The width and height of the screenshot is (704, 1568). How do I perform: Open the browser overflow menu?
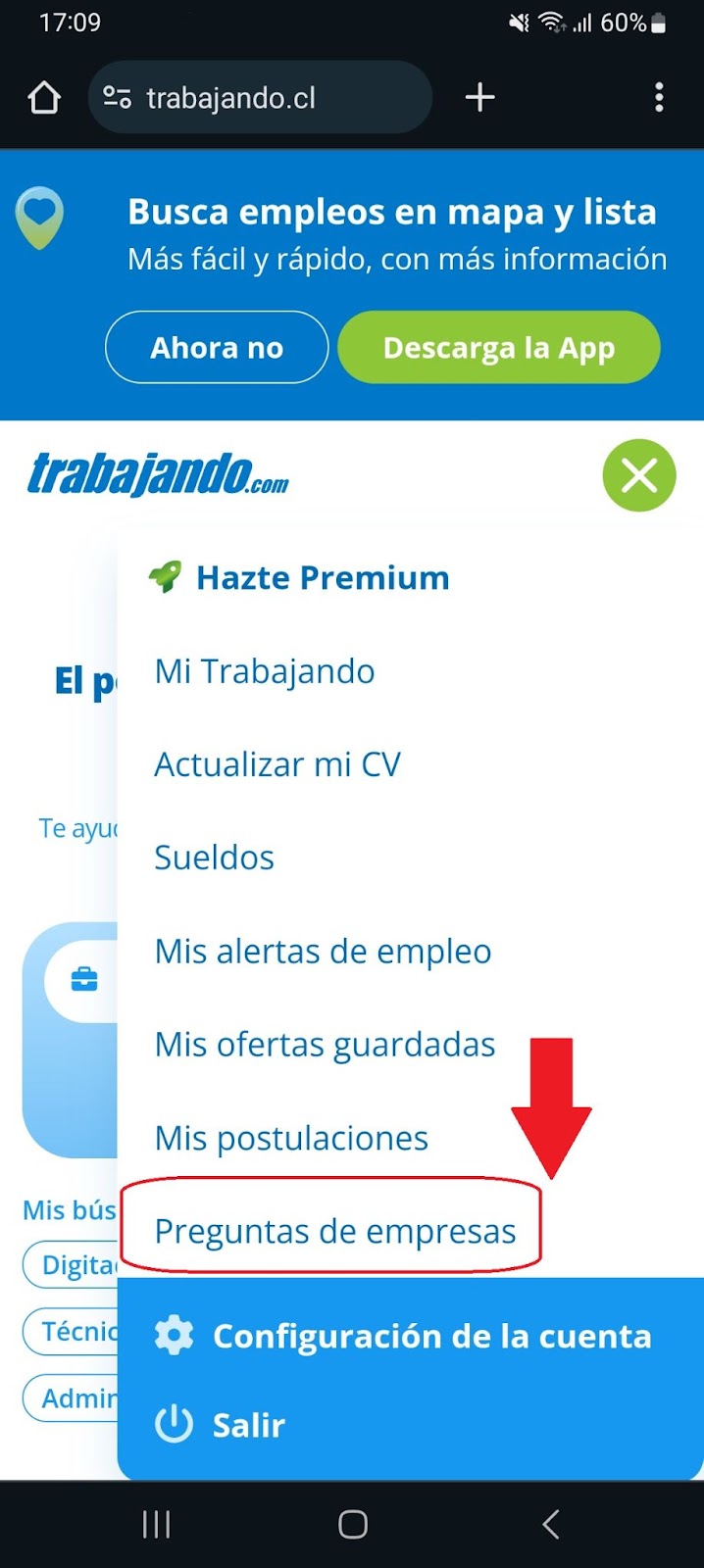pos(659,98)
